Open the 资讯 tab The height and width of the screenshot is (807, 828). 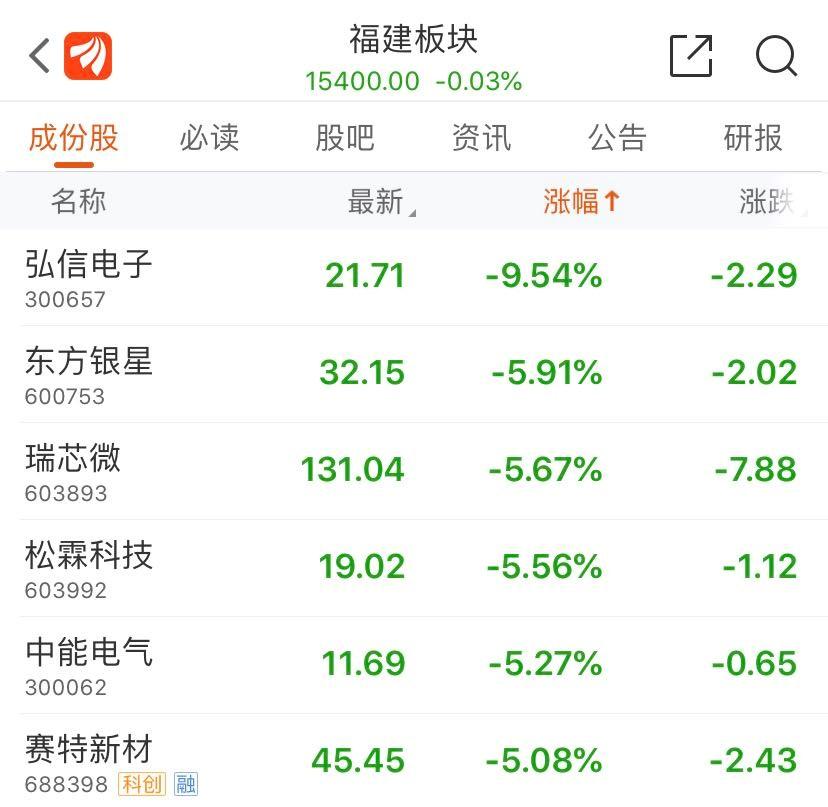coord(481,138)
